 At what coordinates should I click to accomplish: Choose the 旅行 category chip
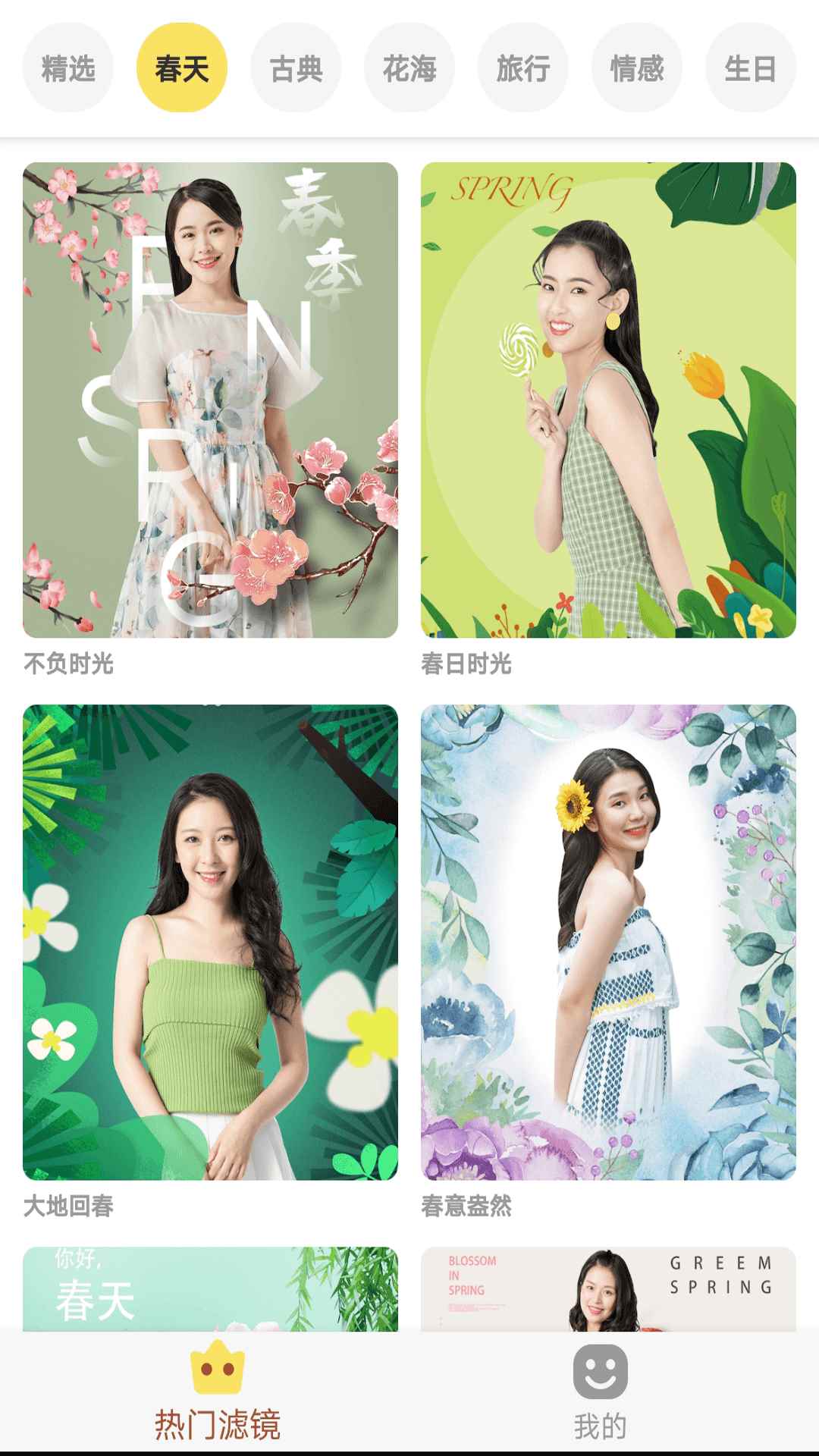click(x=523, y=68)
